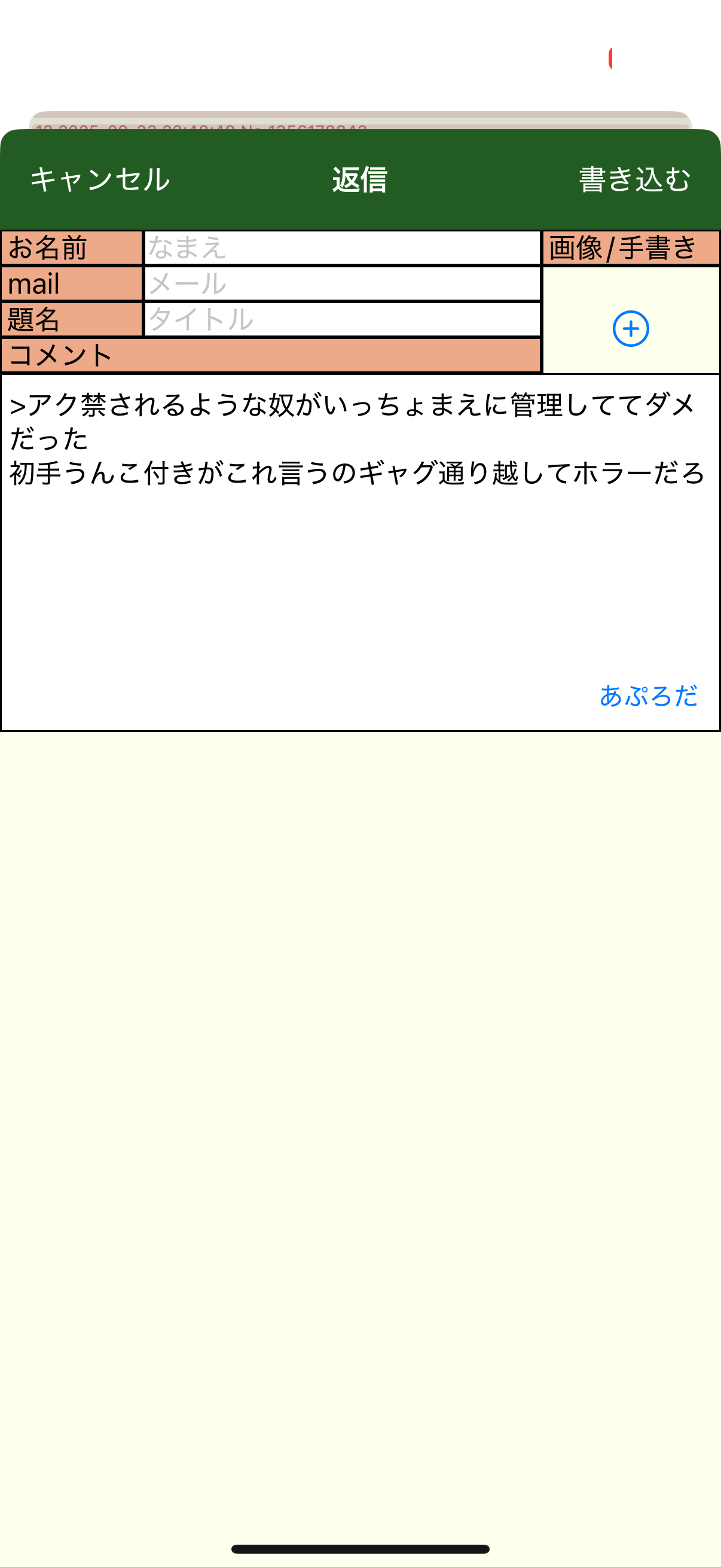Edit the comment text area

click(359, 566)
